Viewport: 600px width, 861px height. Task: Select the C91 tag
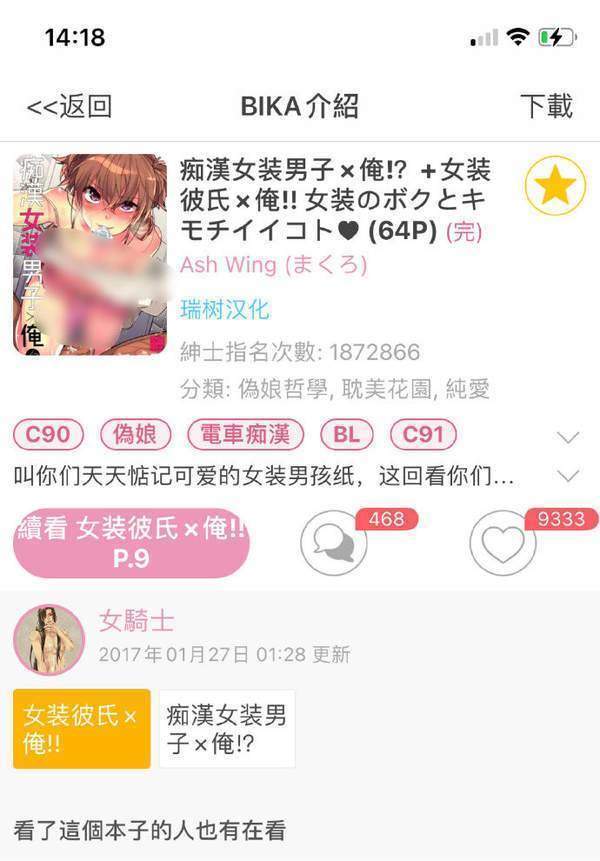click(422, 436)
